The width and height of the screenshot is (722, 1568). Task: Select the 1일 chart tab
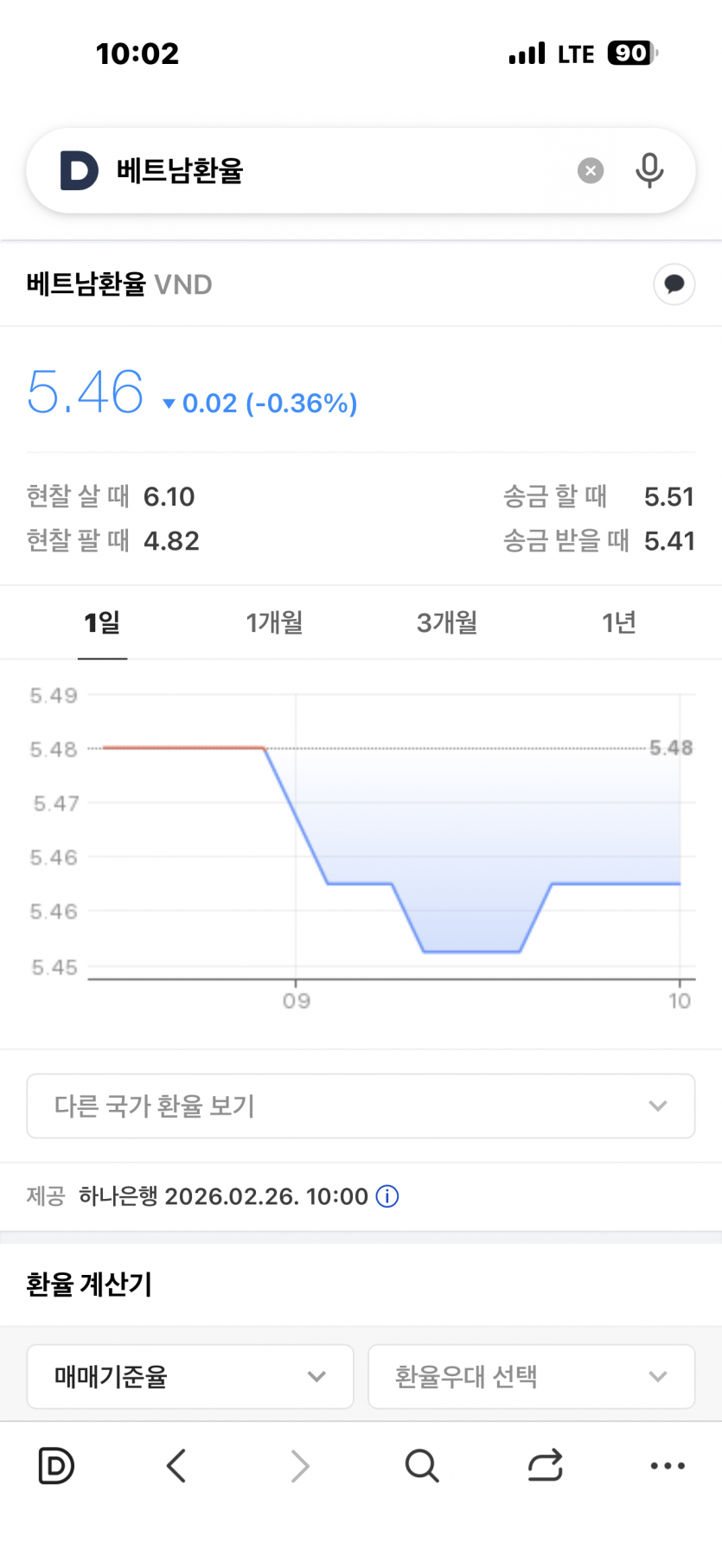[x=102, y=622]
